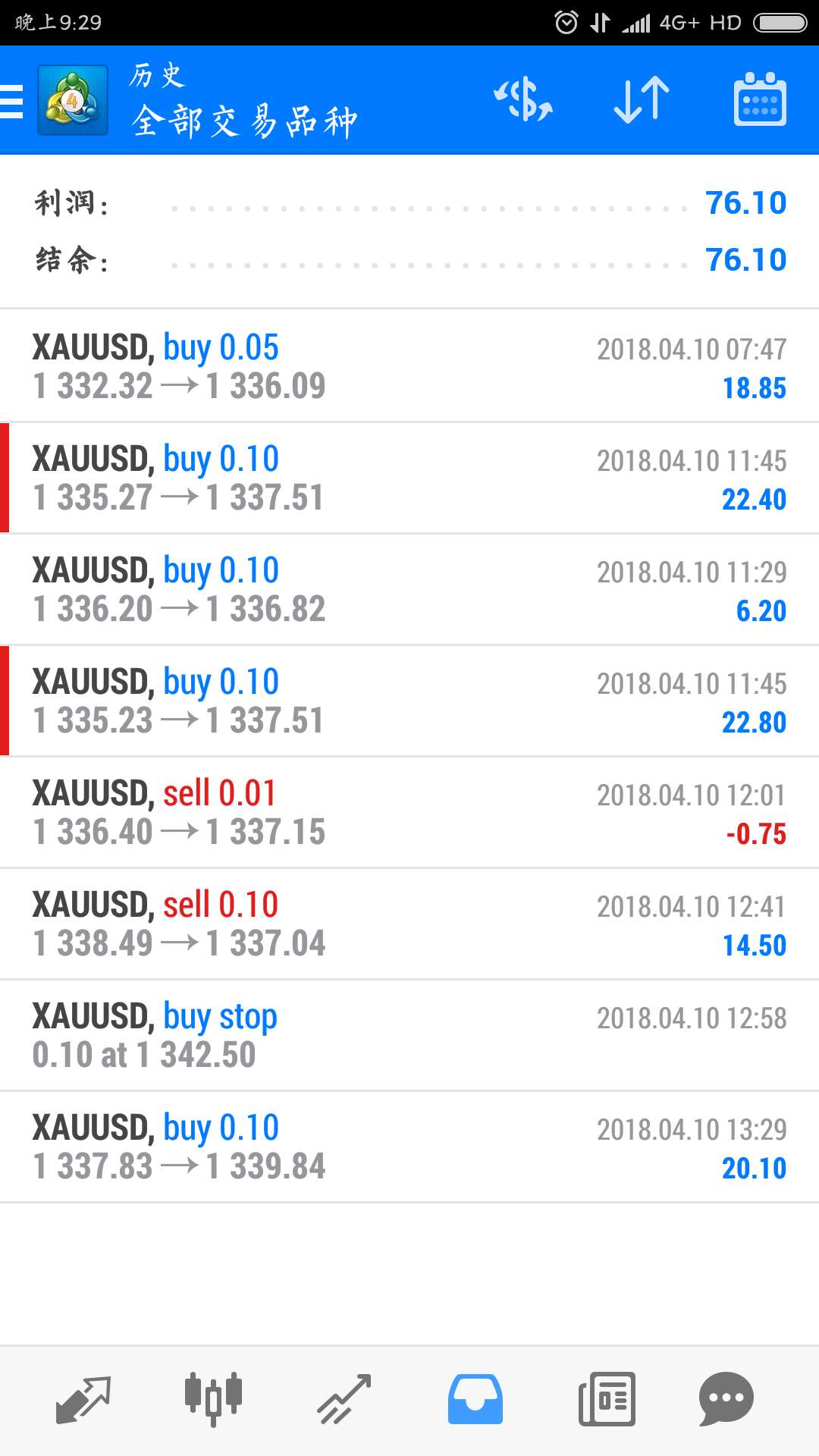Open the symbol filter icon

[522, 100]
